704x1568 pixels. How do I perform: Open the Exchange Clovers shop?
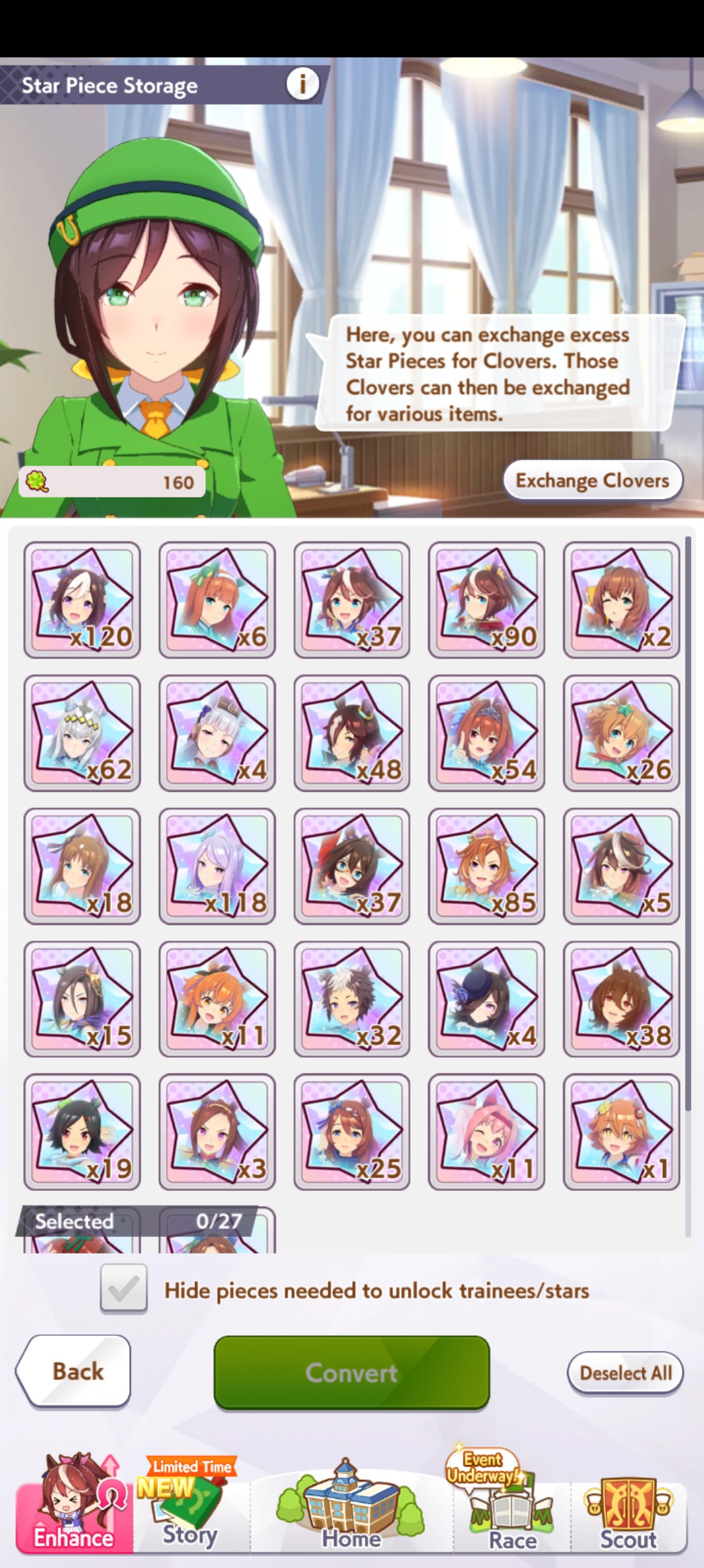point(592,481)
